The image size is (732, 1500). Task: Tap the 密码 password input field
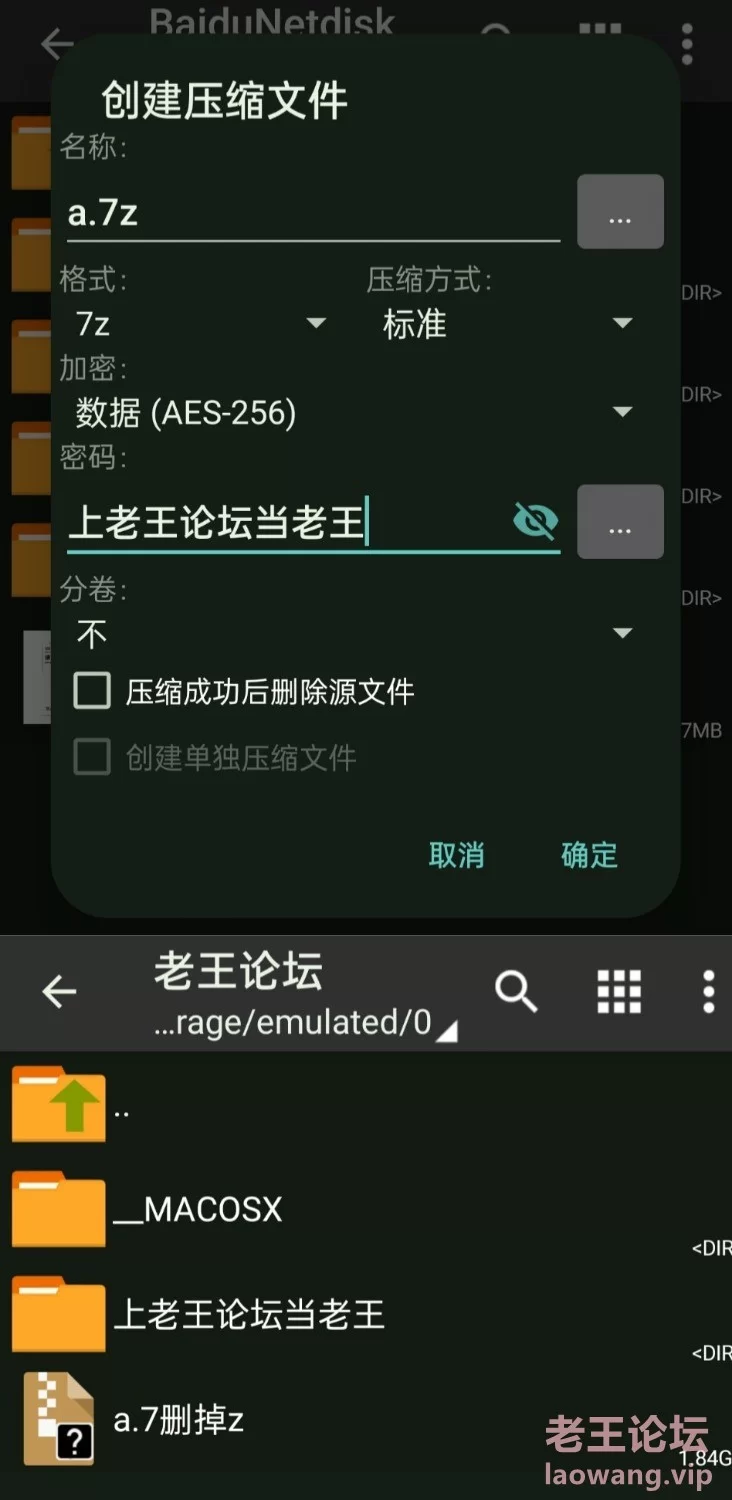(288, 523)
